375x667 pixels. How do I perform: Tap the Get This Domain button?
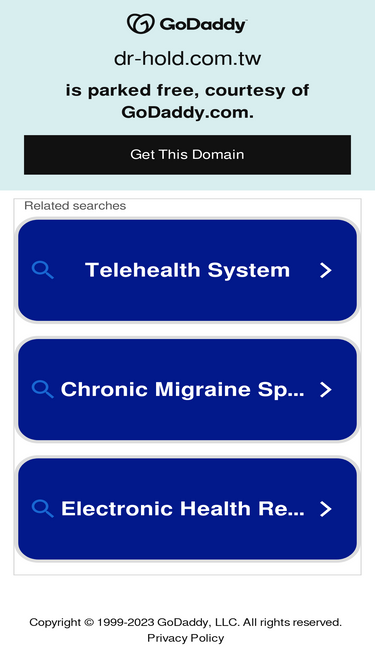coord(187,155)
